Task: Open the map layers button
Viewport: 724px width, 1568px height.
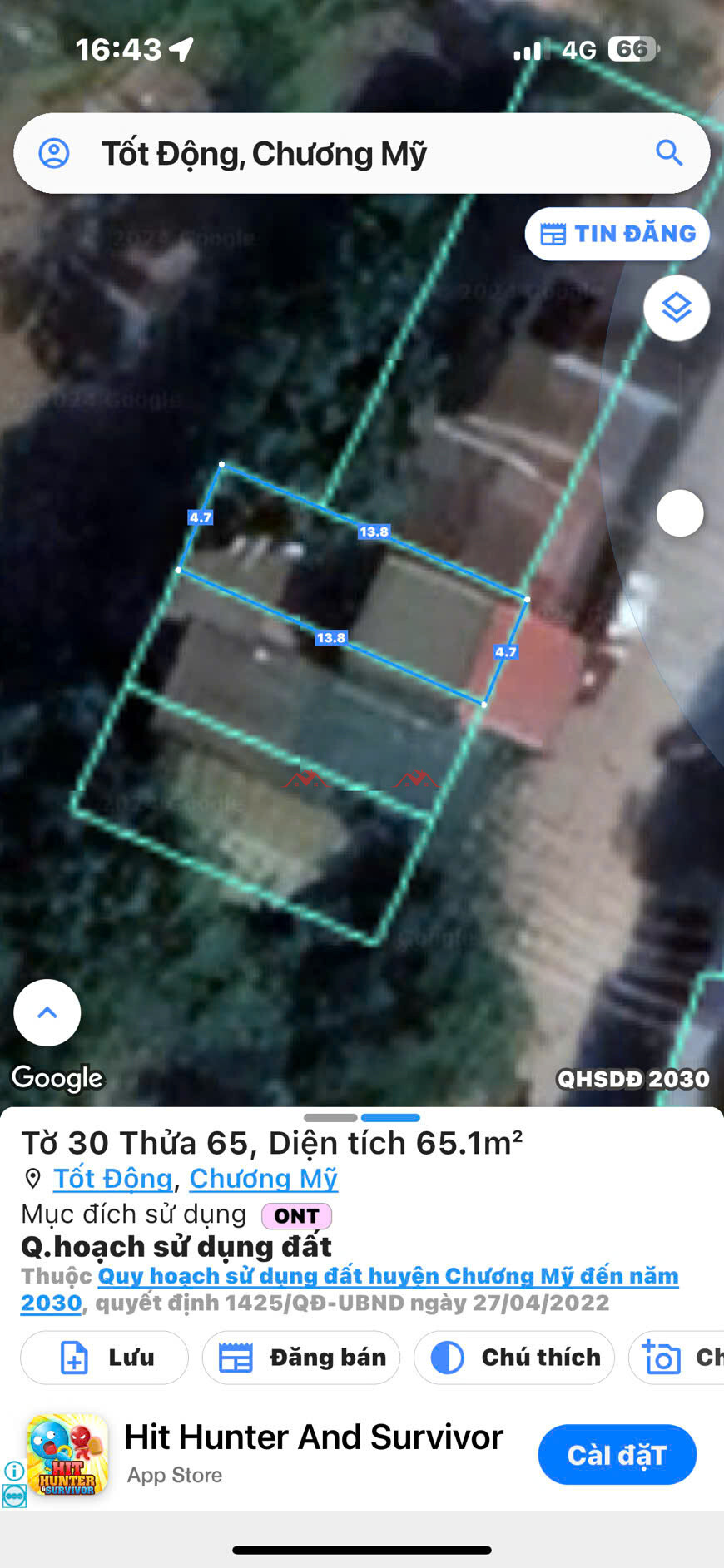Action: coord(676,308)
